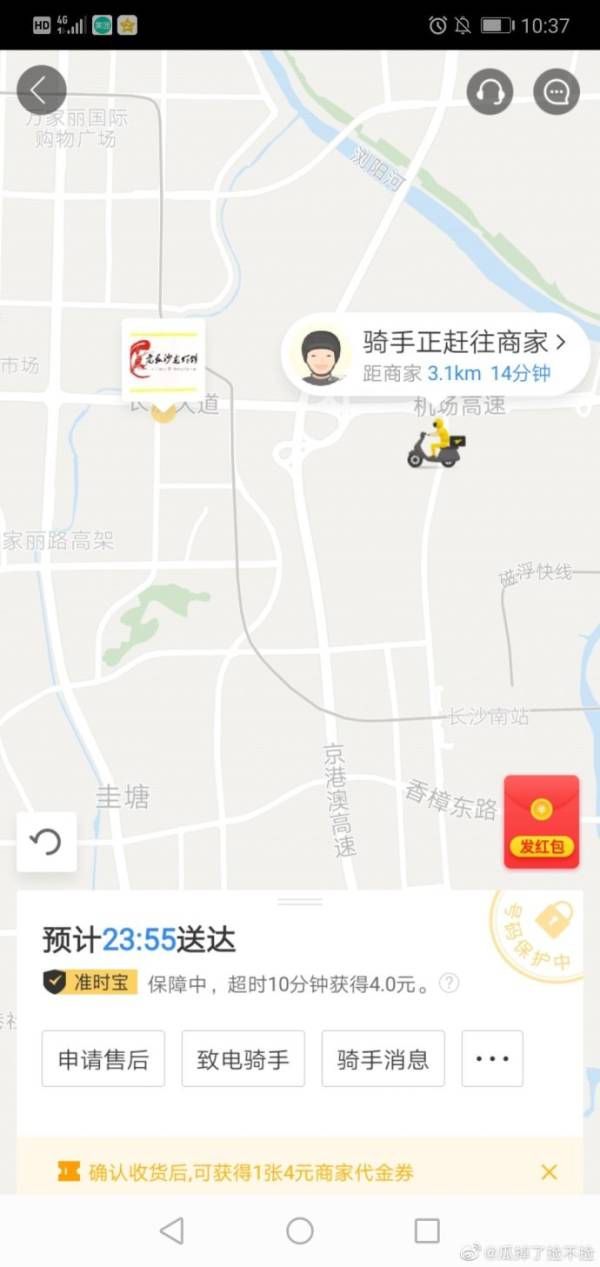
Task: Contact customer service via headset icon
Action: [489, 93]
